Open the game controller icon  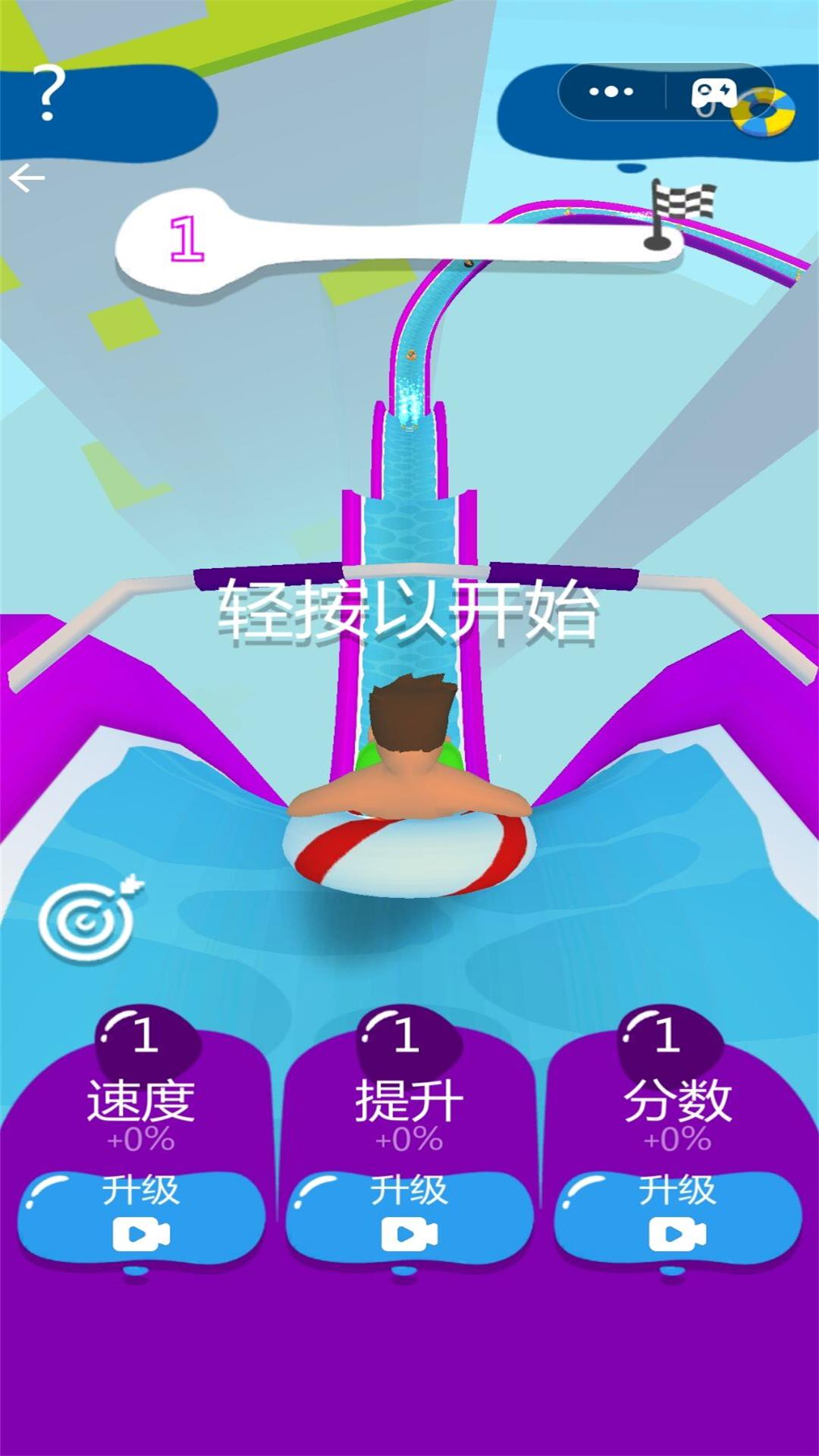coord(713,93)
